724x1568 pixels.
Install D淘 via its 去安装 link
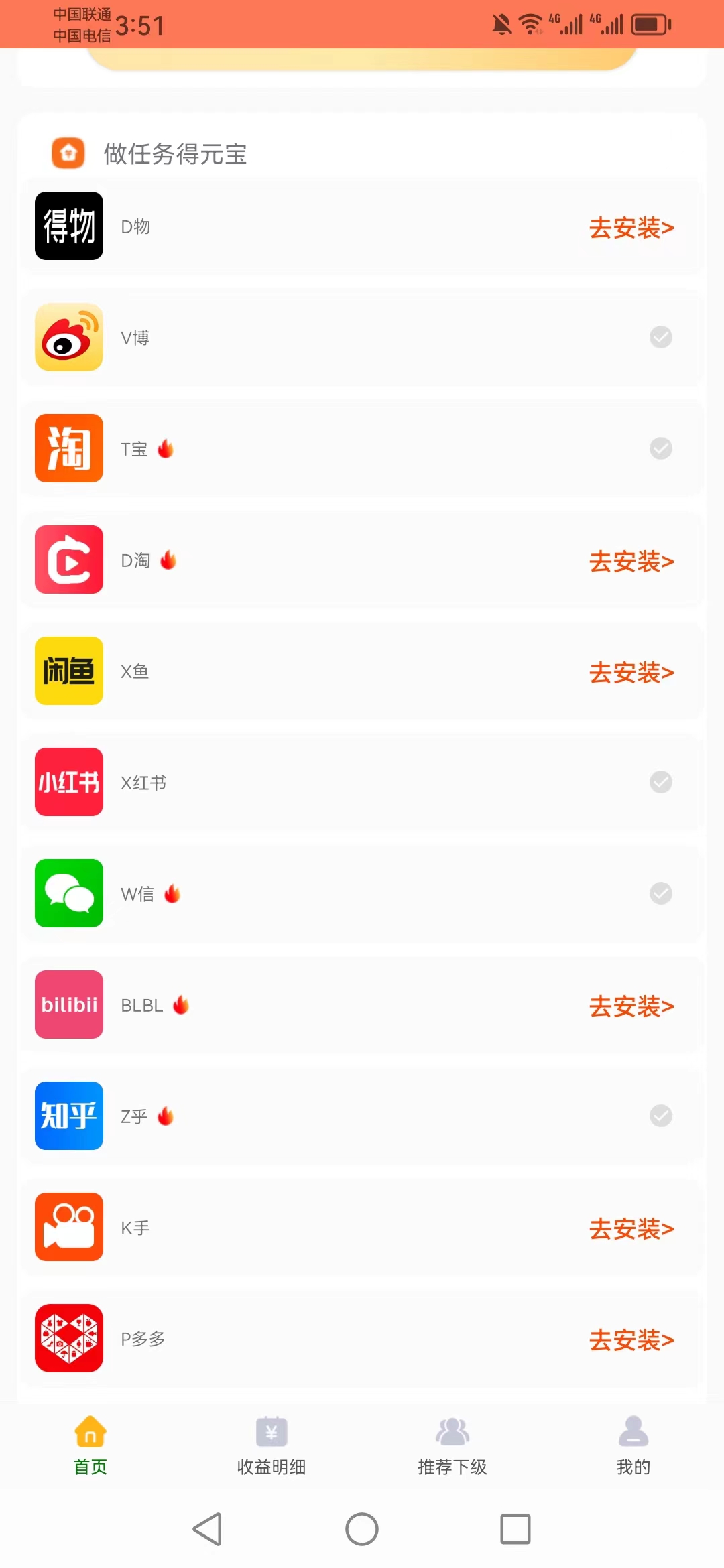631,562
